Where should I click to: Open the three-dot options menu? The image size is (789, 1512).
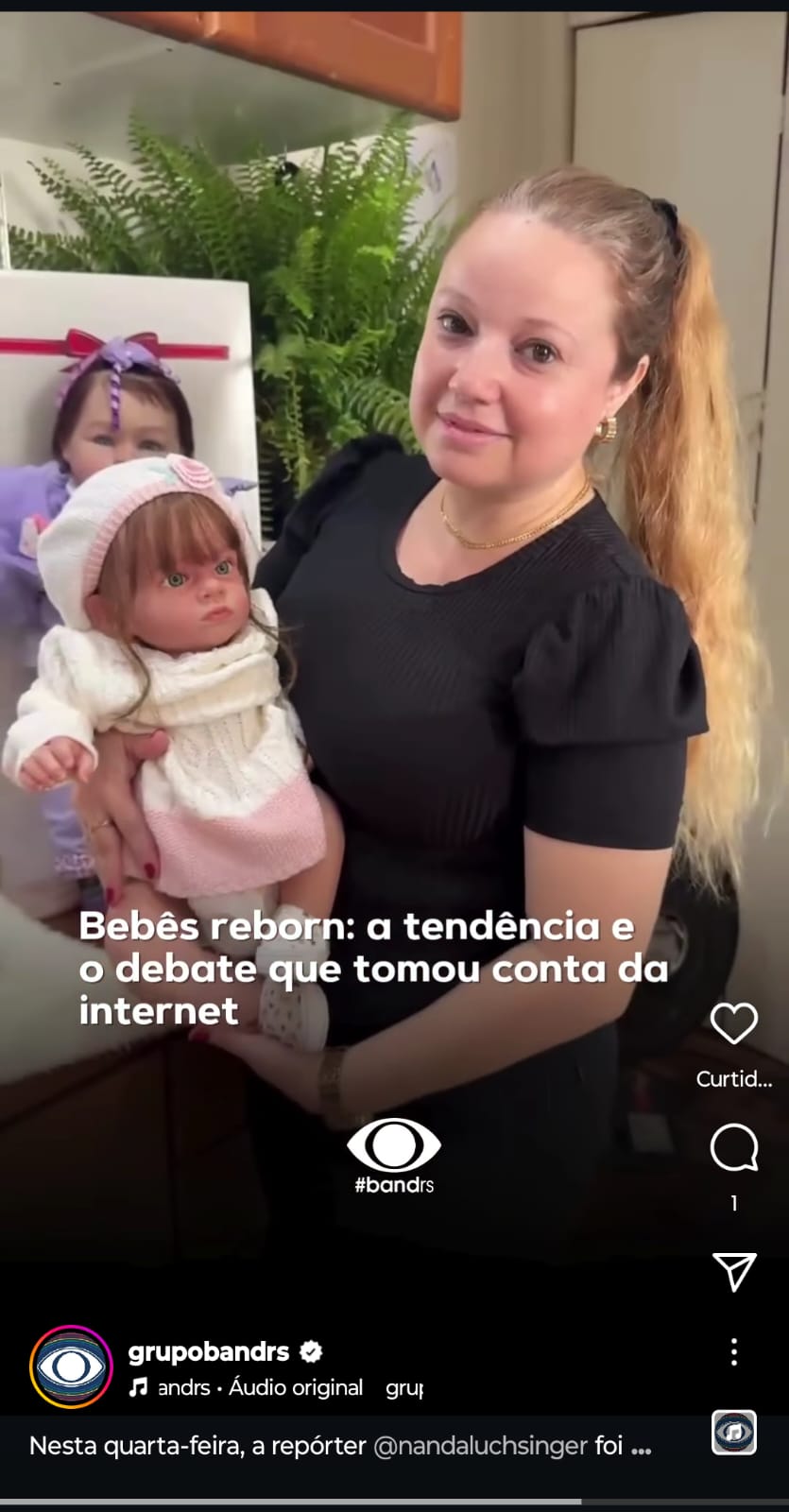[734, 1351]
